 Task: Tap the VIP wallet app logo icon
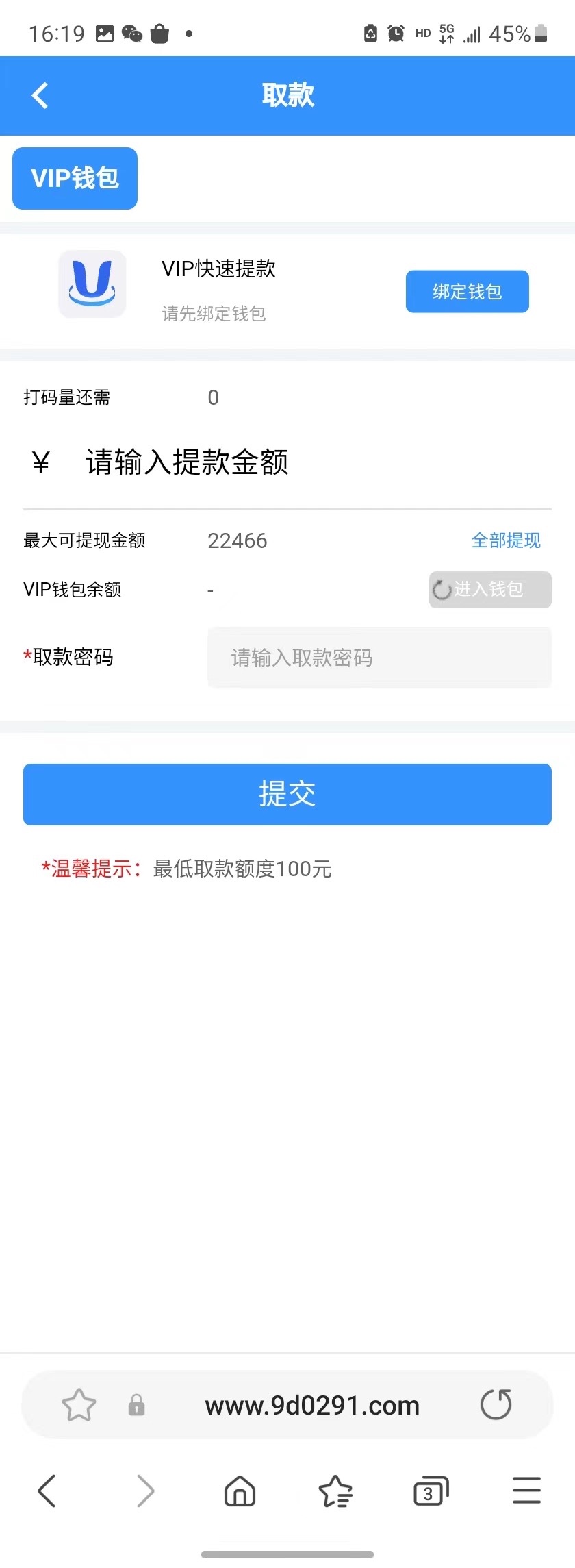pos(92,284)
